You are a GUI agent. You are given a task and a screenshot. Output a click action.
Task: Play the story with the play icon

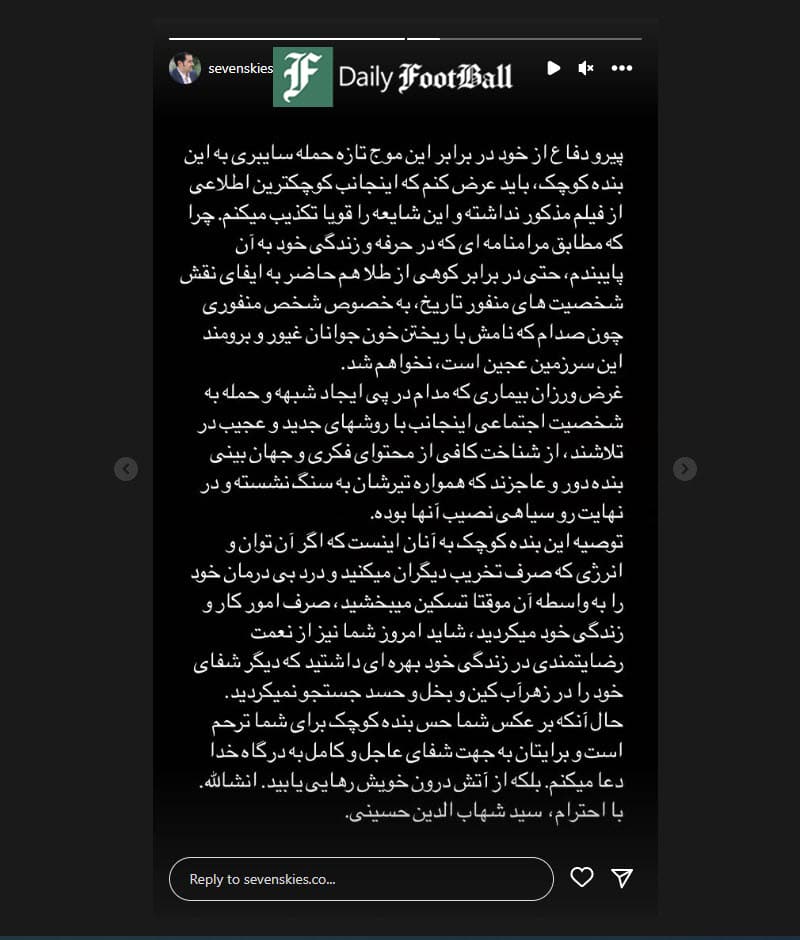click(553, 68)
